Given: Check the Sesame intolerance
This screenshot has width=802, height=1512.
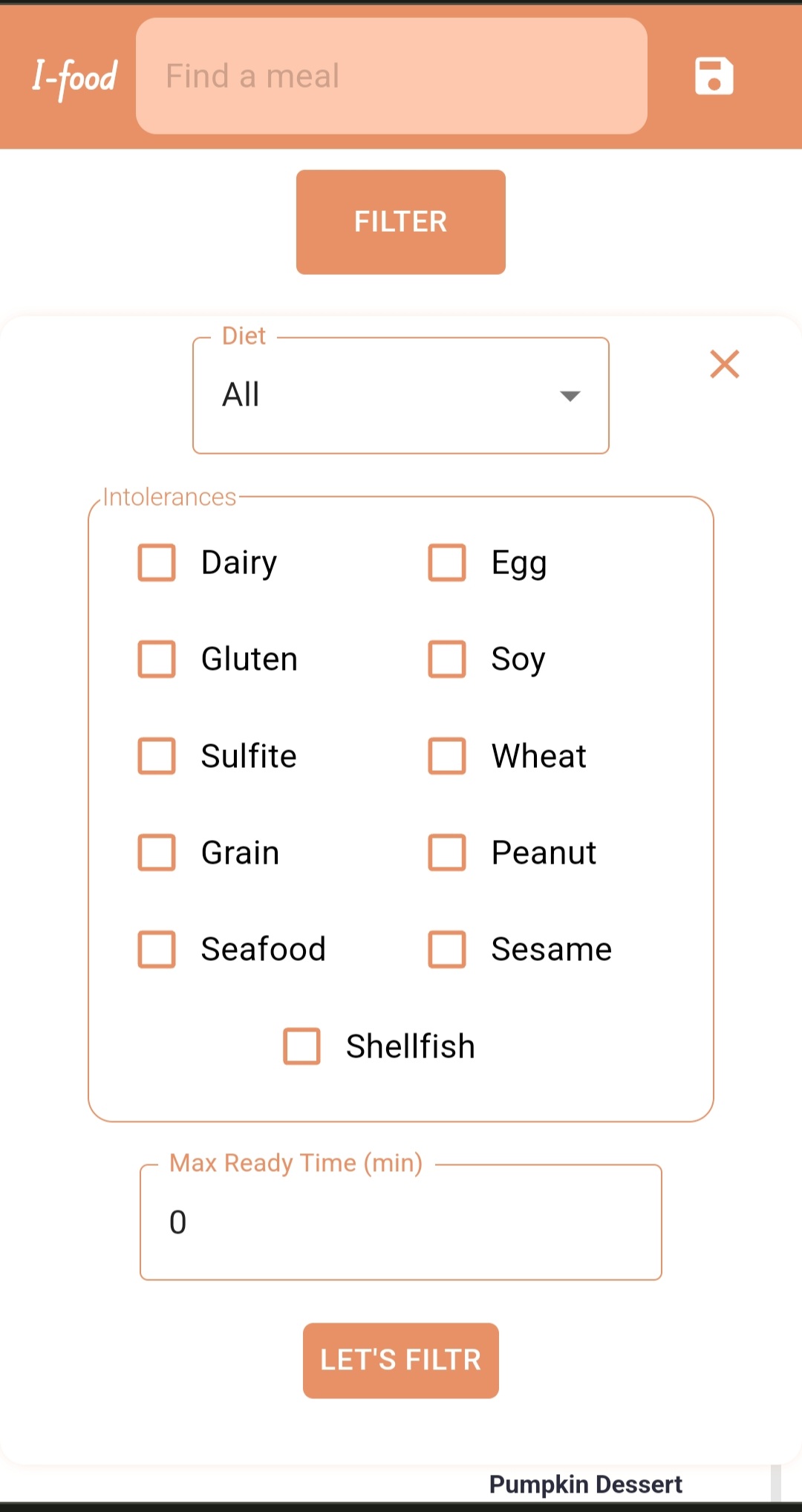Looking at the screenshot, I should pyautogui.click(x=446, y=950).
